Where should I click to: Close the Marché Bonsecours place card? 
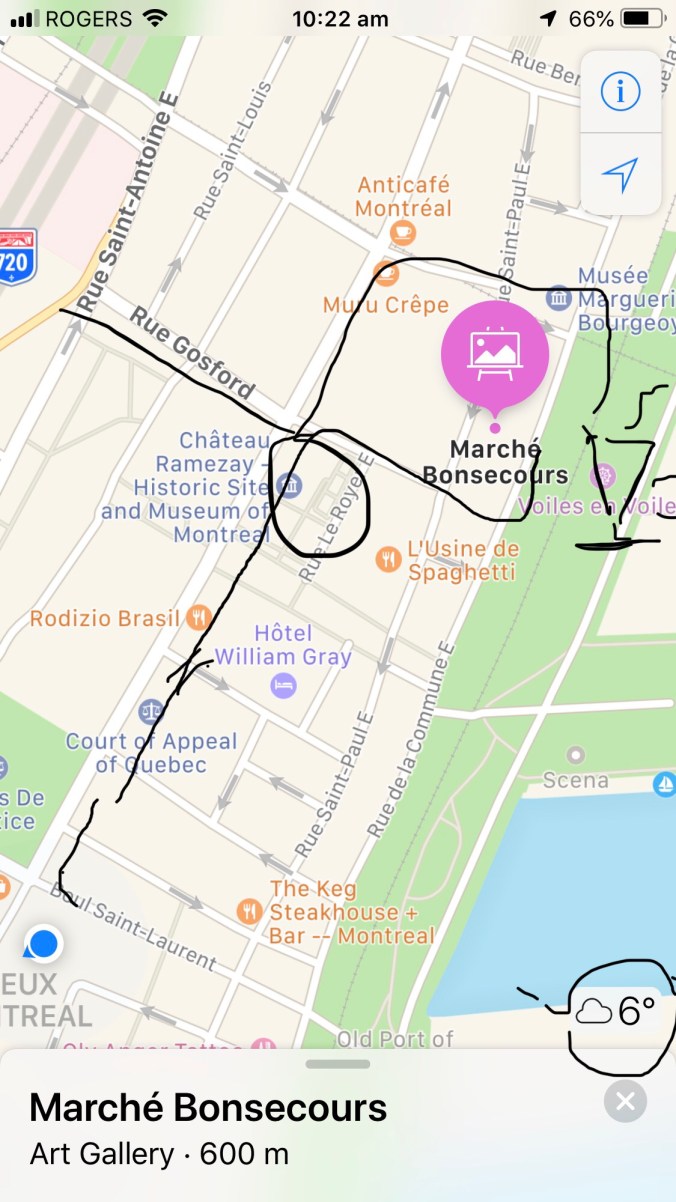625,1102
